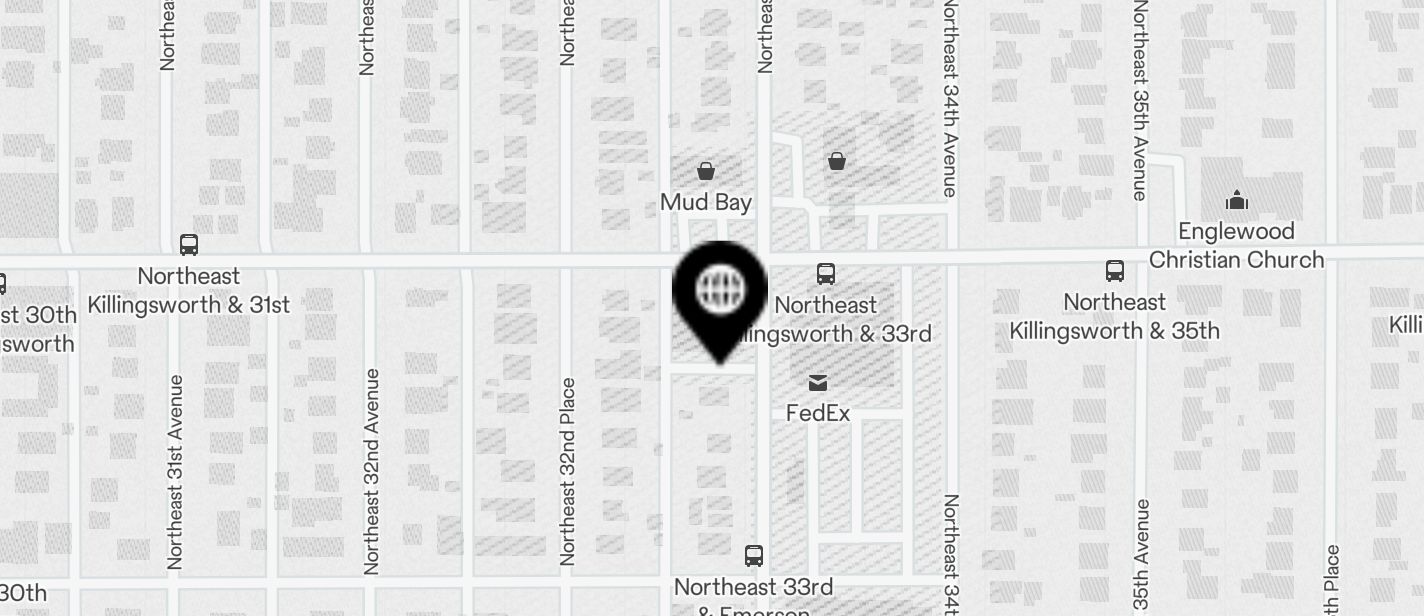Tap Northeast Killingsworth & 33rd bus stop
This screenshot has width=1424, height=616.
(x=826, y=273)
